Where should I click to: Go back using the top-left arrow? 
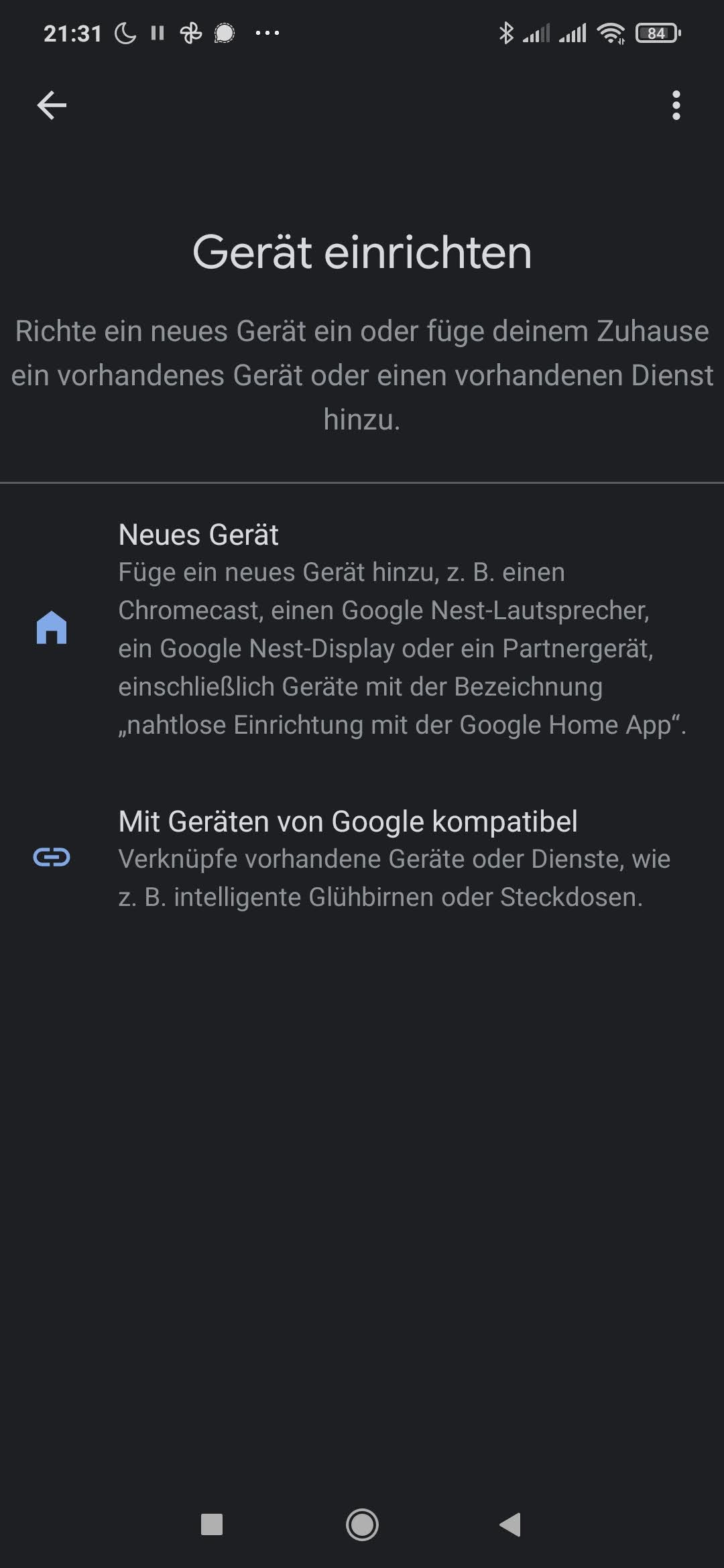(x=52, y=105)
